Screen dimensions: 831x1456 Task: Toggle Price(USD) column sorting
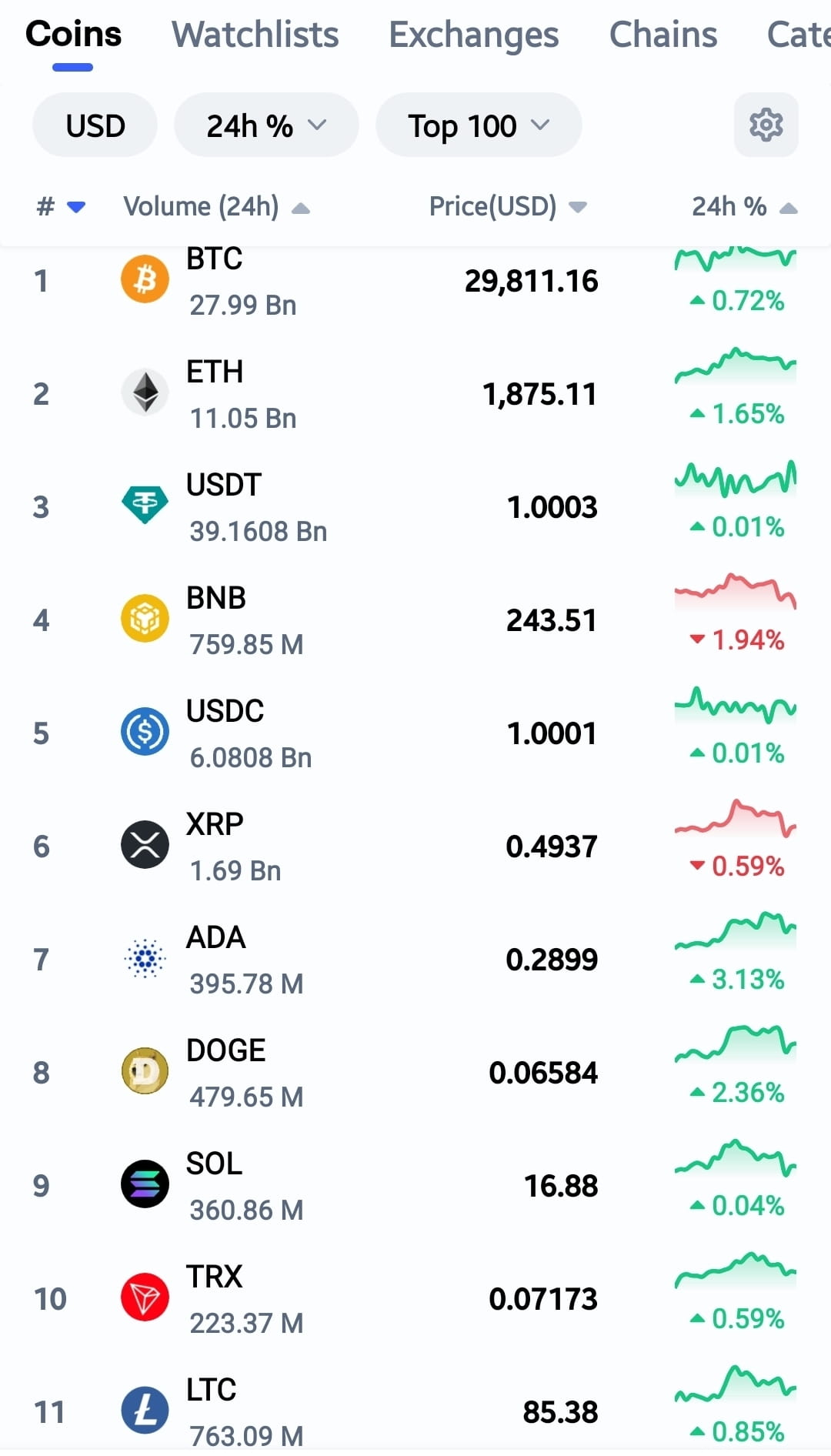coord(507,206)
